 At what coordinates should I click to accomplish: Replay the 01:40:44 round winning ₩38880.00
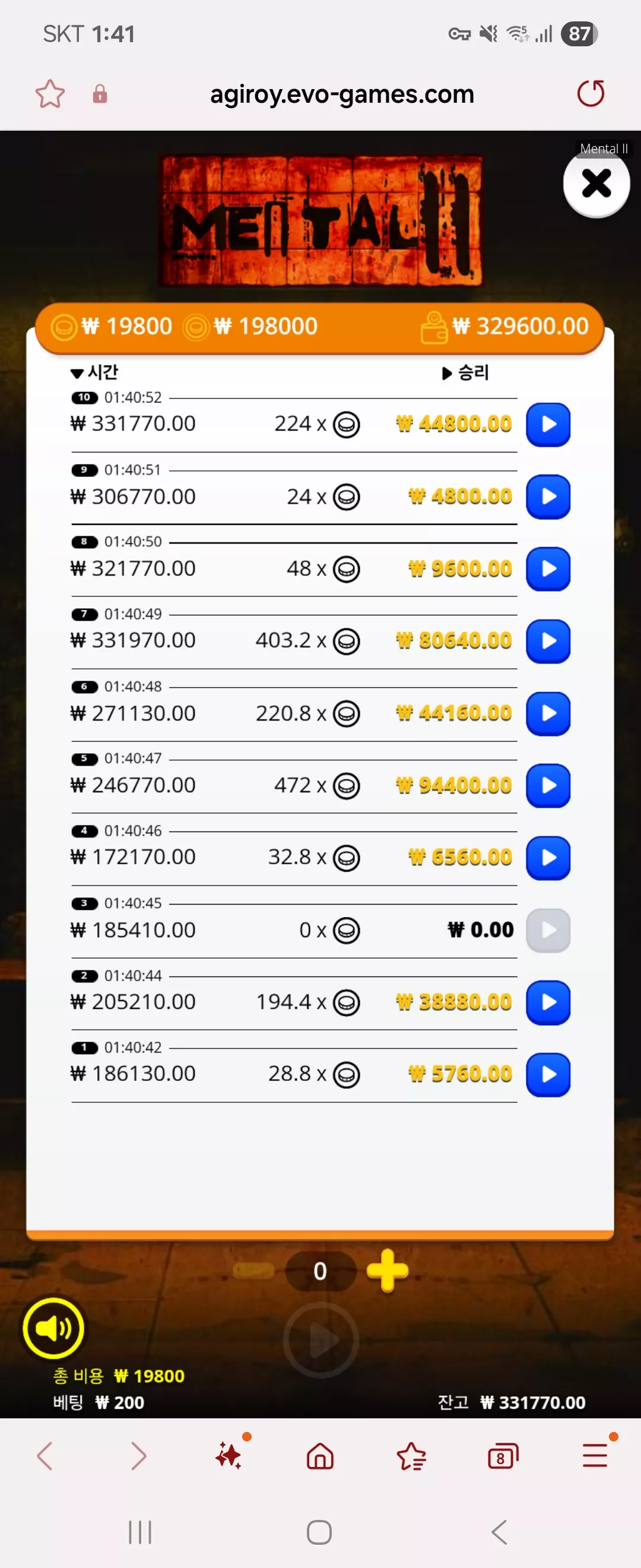coord(548,1002)
